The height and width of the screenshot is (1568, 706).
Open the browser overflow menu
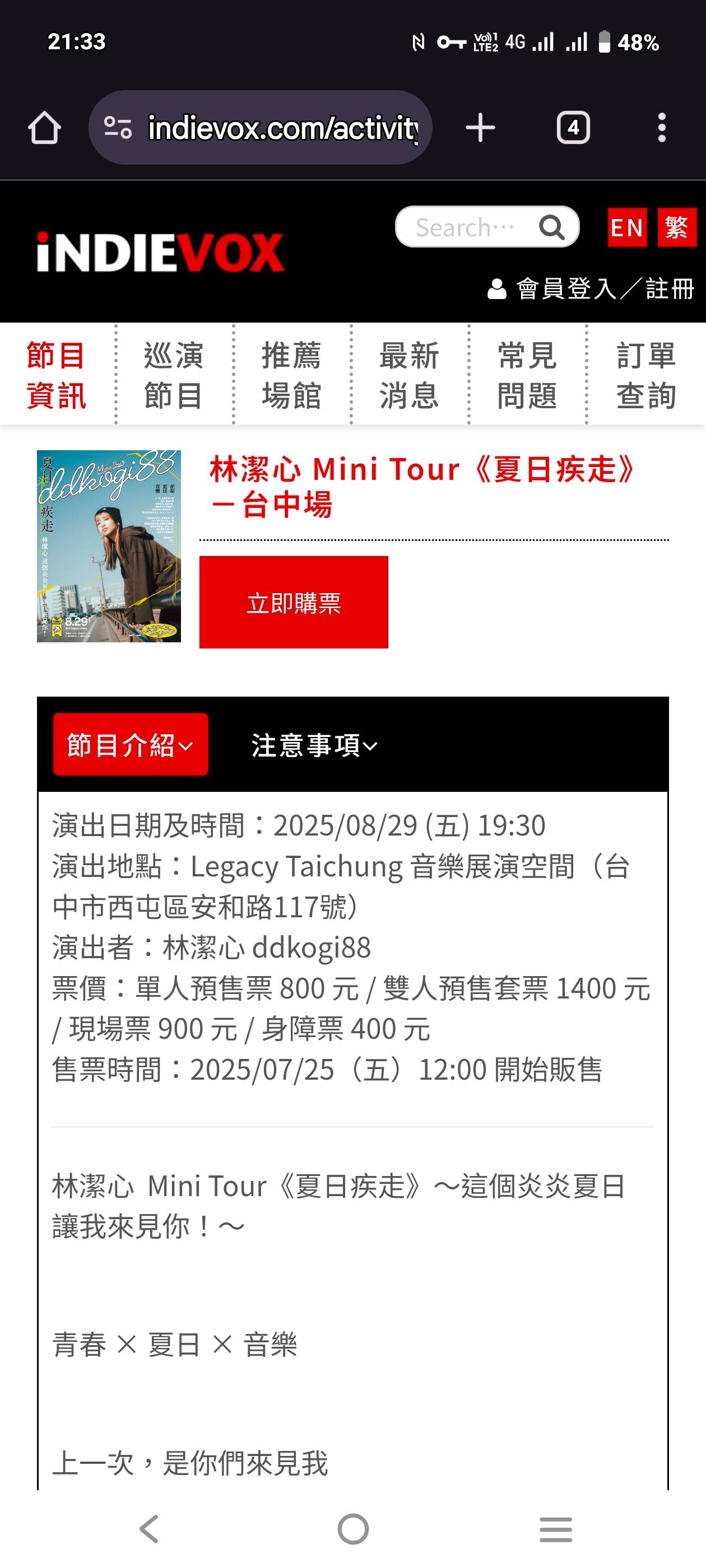click(662, 128)
